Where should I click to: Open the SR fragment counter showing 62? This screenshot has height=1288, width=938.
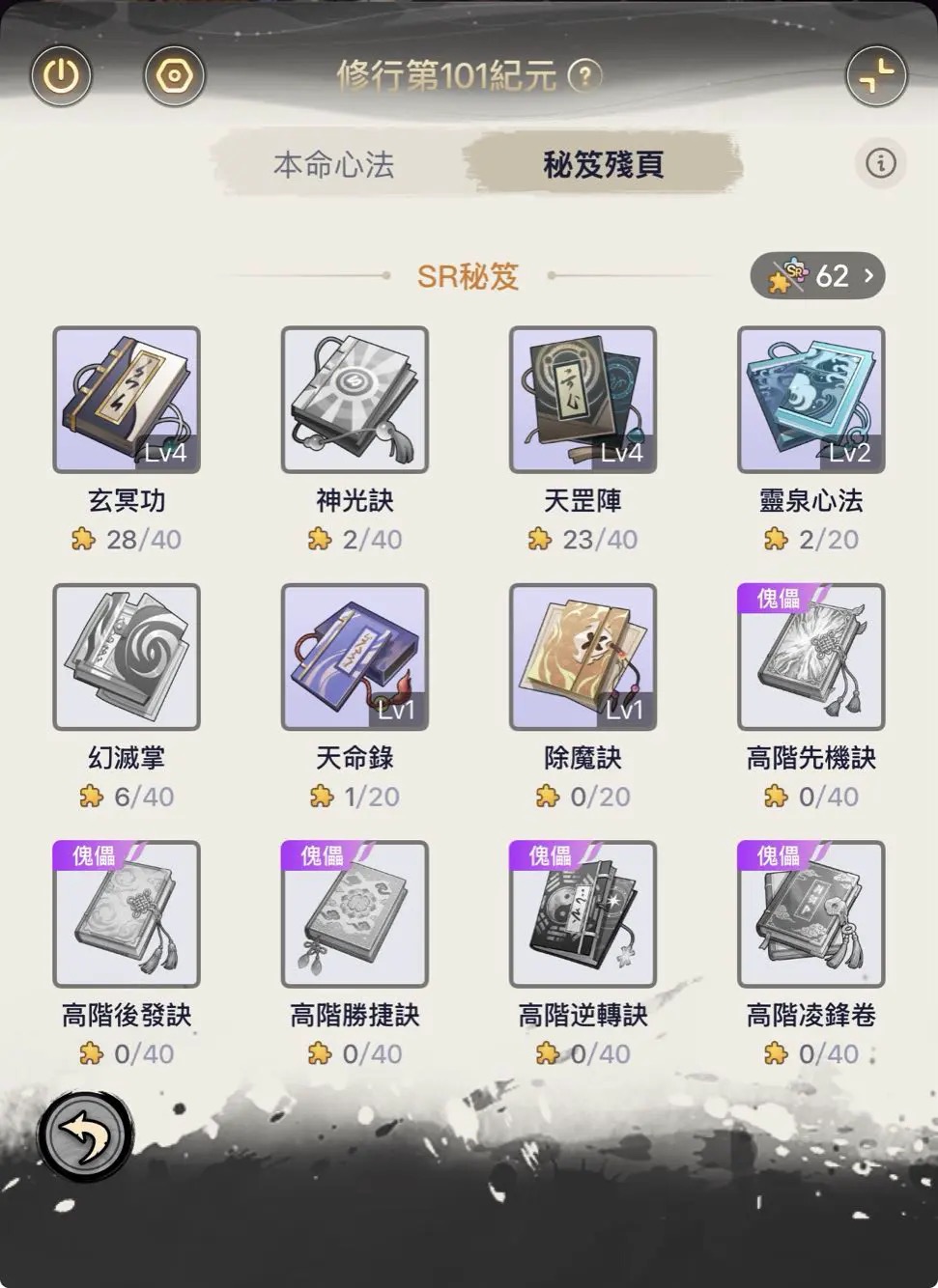pyautogui.click(x=818, y=277)
